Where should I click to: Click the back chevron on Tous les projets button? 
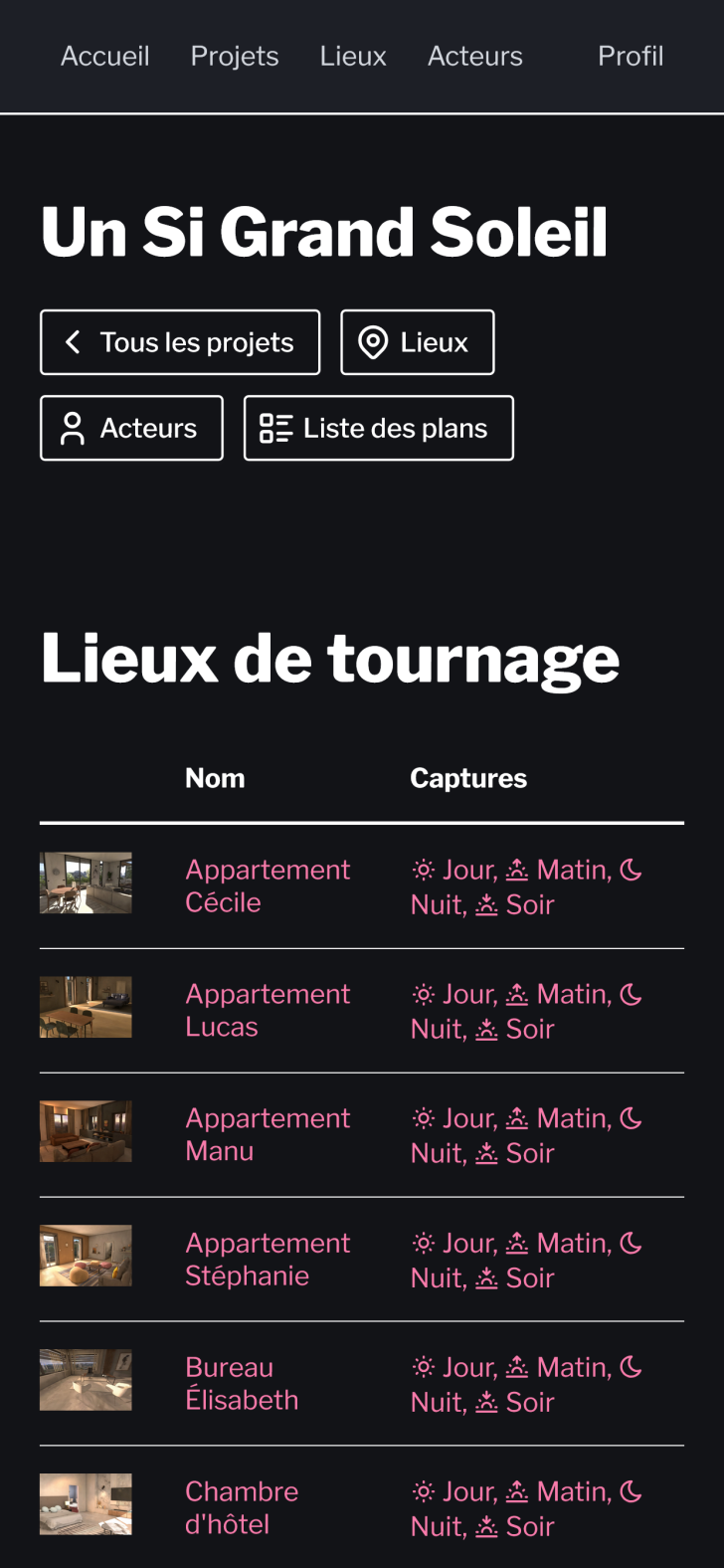72,342
